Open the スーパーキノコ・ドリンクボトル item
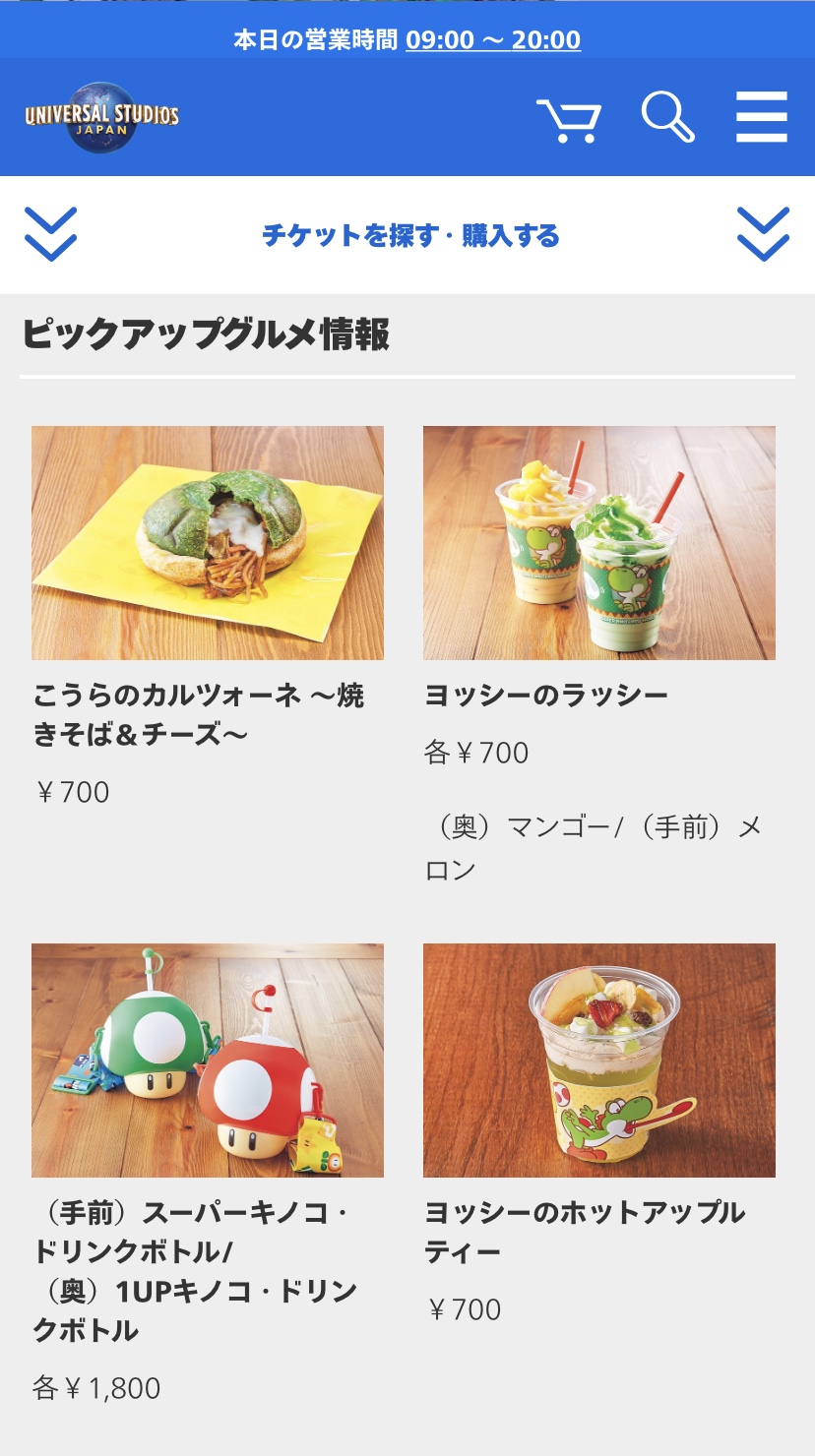 click(x=208, y=1061)
